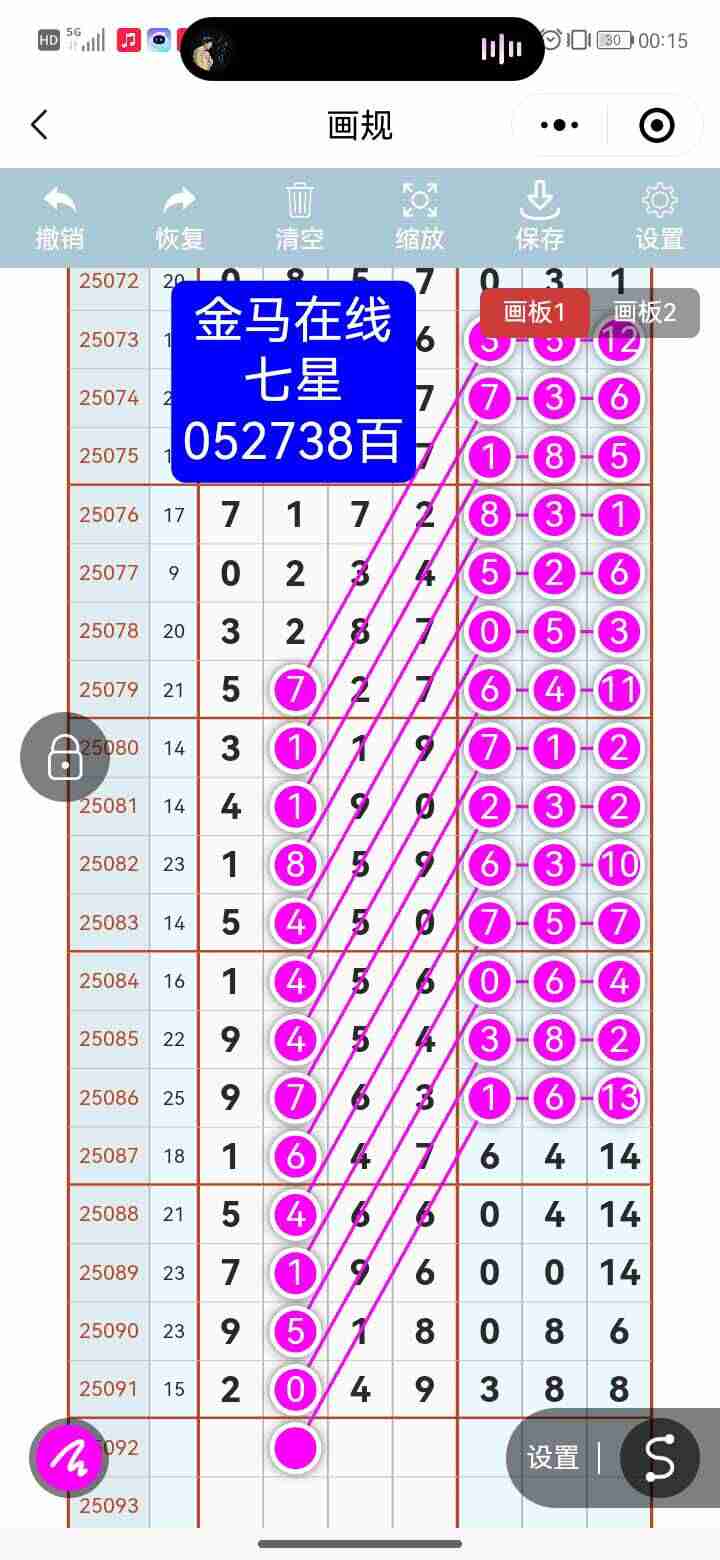The width and height of the screenshot is (720, 1560).
Task: Open the ... more options menu
Action: (557, 125)
